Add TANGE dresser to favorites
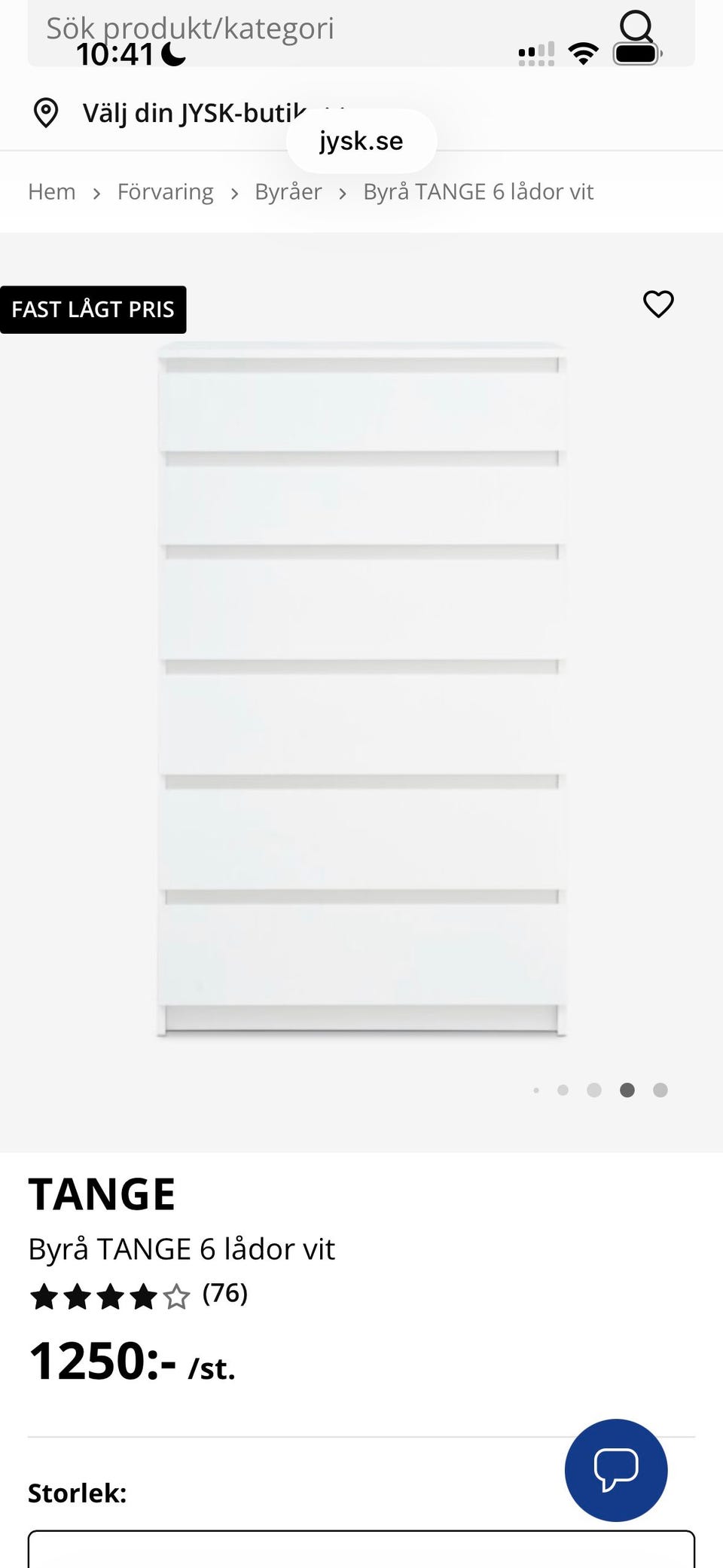The width and height of the screenshot is (723, 1568). pos(658,304)
